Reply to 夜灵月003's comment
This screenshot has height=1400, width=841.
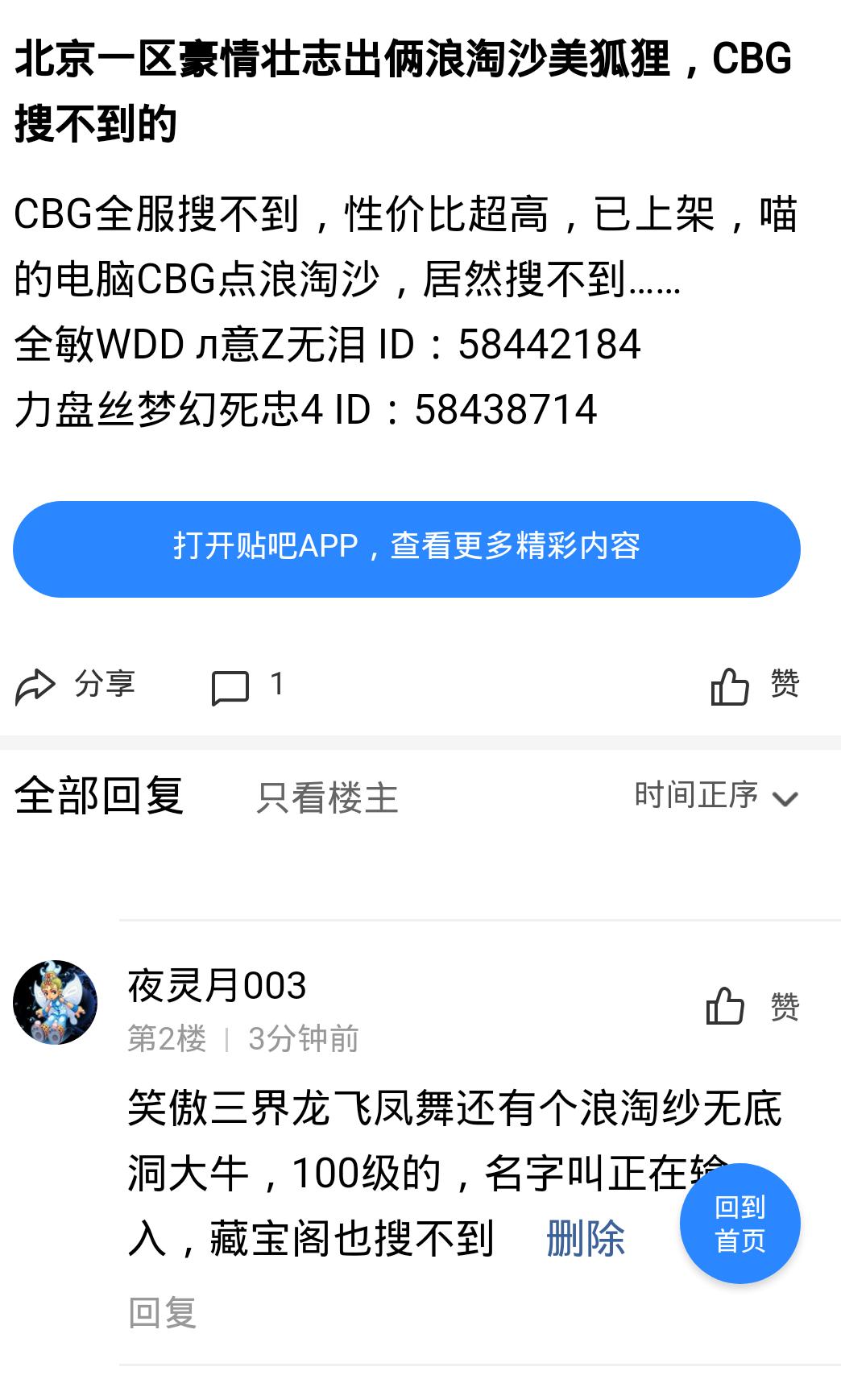[x=162, y=1312]
